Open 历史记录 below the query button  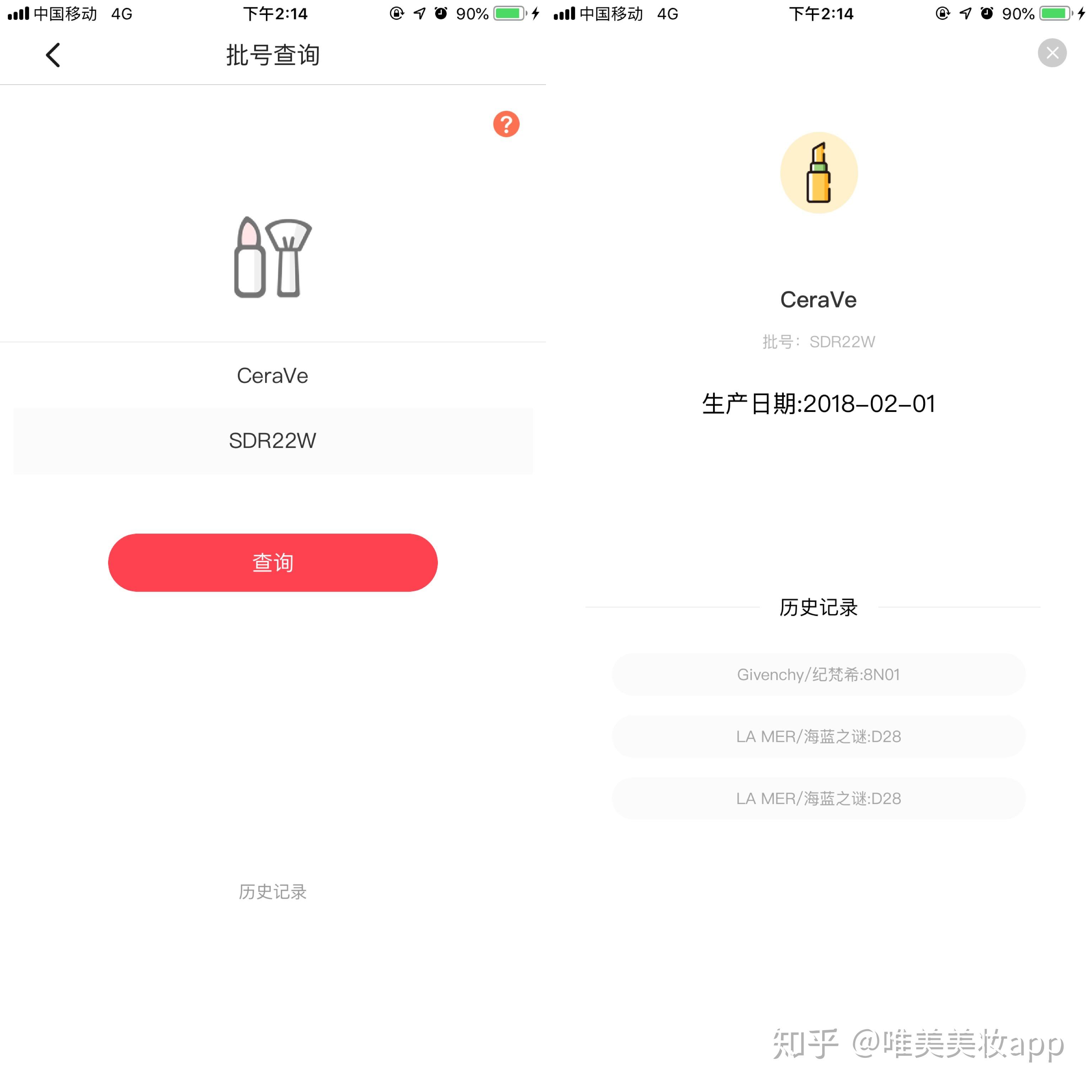point(272,892)
